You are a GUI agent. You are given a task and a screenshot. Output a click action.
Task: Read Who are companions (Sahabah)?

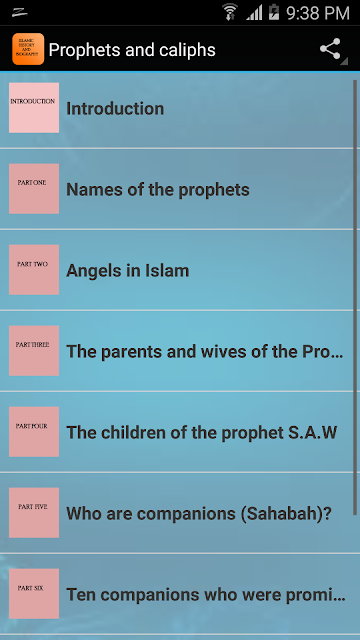click(178, 513)
